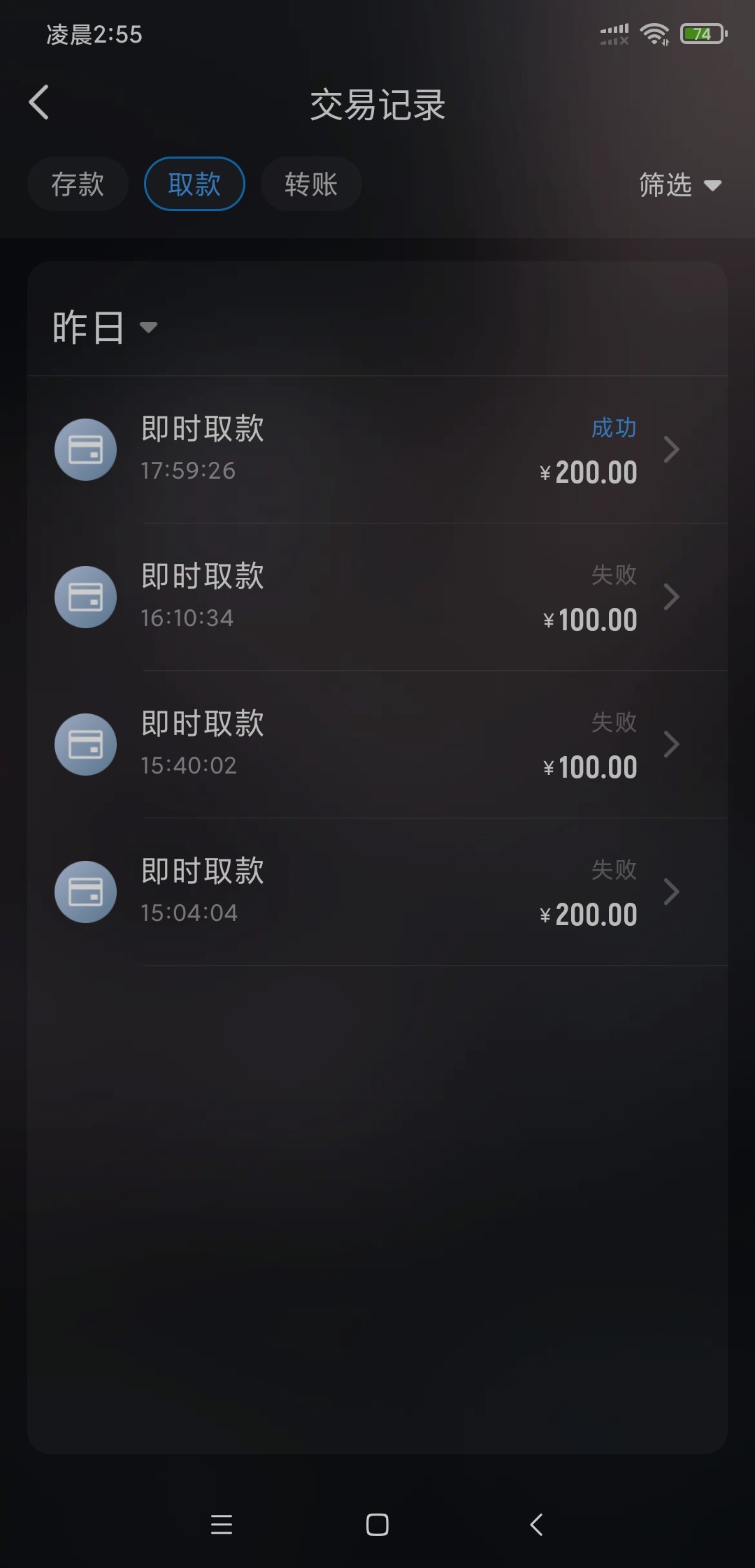Open the failed withdrawal at 15:40:02

(377, 744)
